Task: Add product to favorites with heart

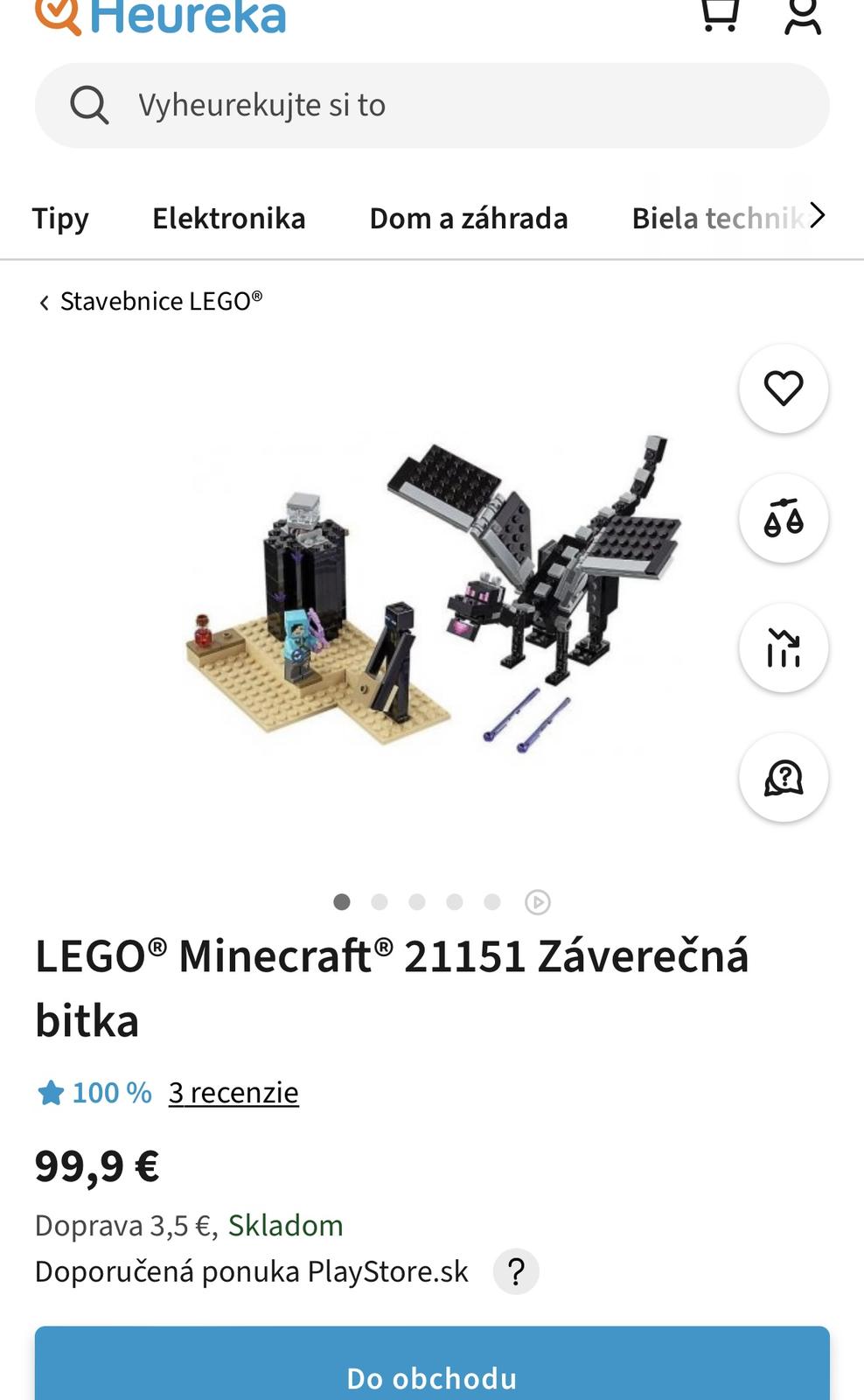Action: pos(784,388)
